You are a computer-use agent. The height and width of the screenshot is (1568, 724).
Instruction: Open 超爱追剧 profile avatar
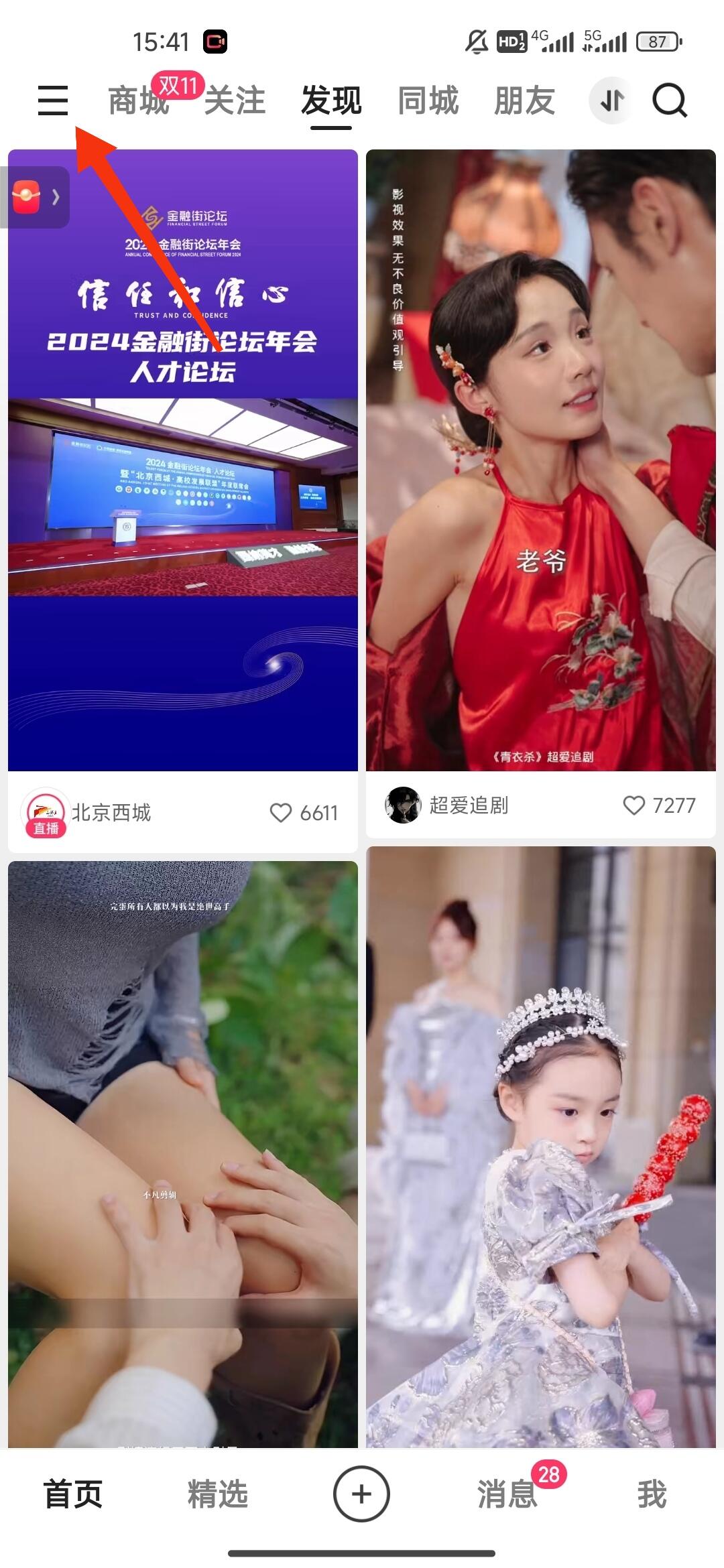point(403,805)
